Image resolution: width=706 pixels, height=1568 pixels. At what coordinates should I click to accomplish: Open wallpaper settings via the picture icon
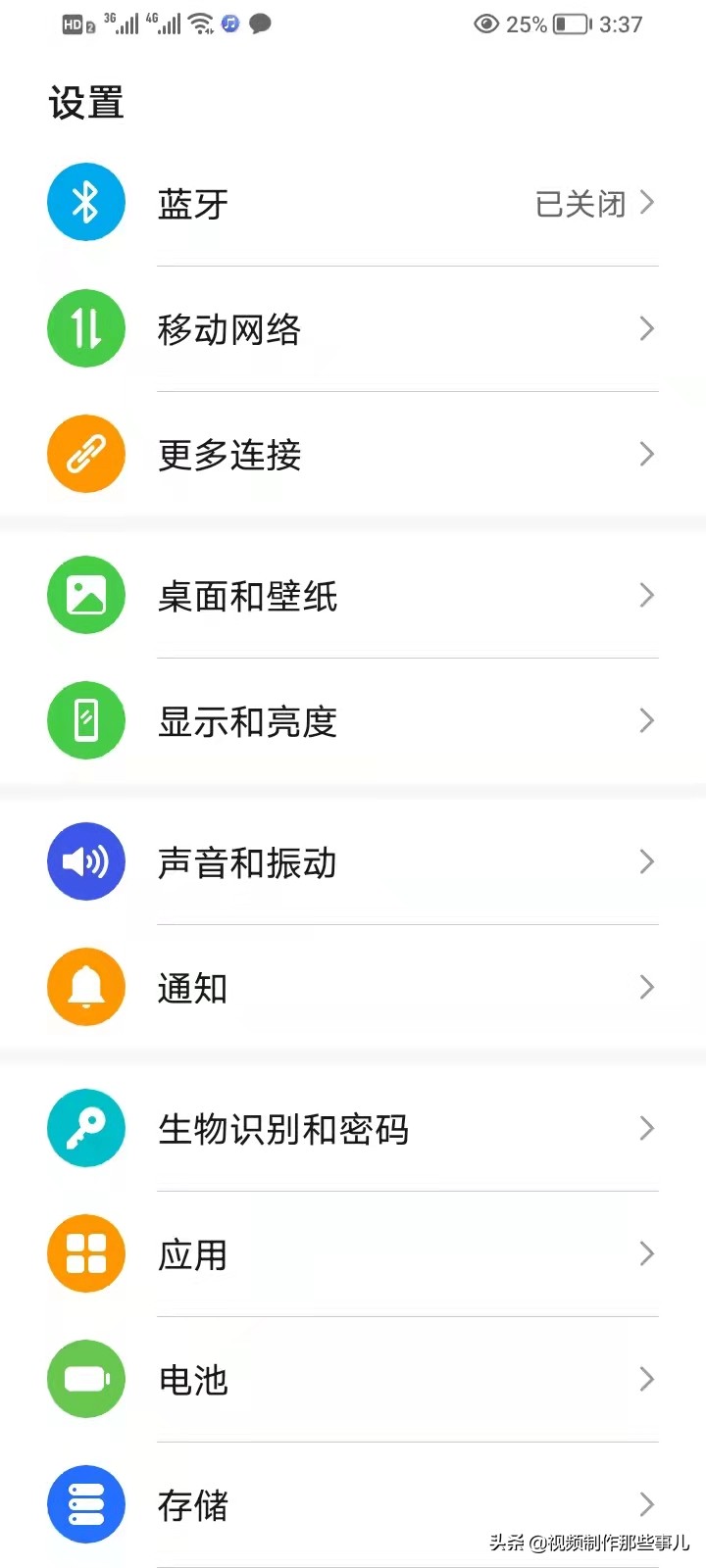(x=85, y=595)
